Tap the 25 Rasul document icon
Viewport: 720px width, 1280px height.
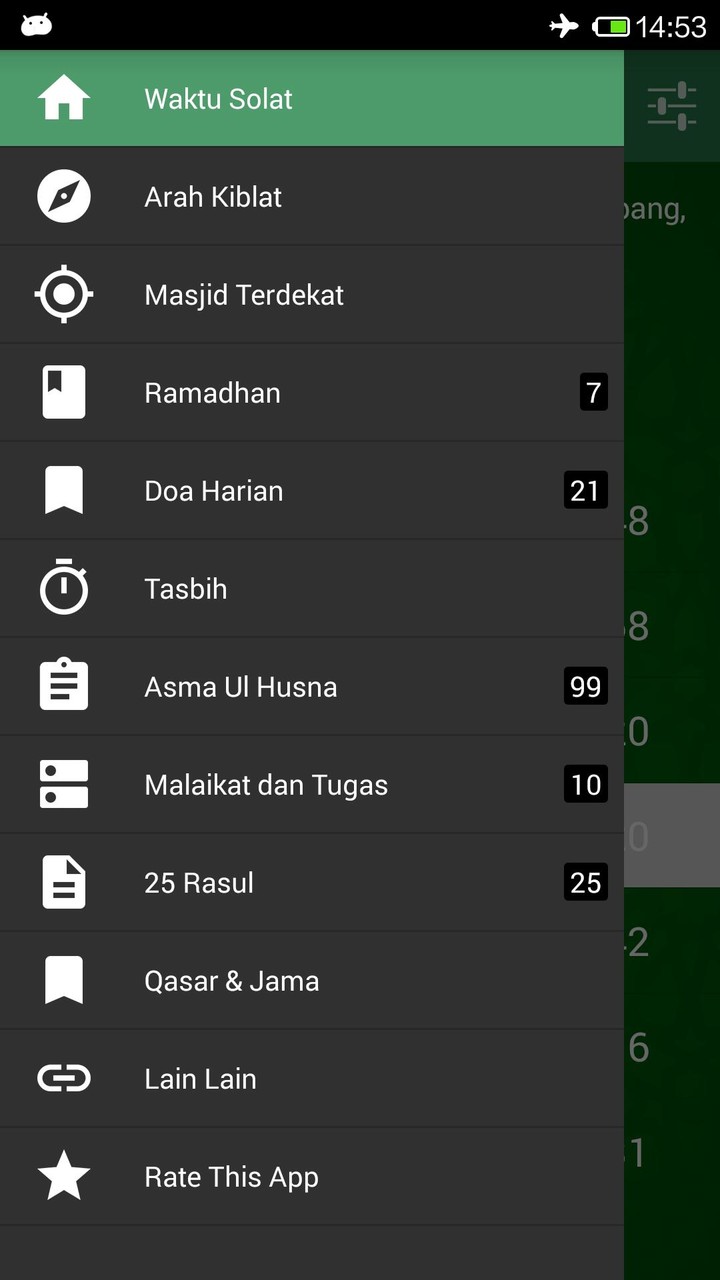pyautogui.click(x=64, y=882)
